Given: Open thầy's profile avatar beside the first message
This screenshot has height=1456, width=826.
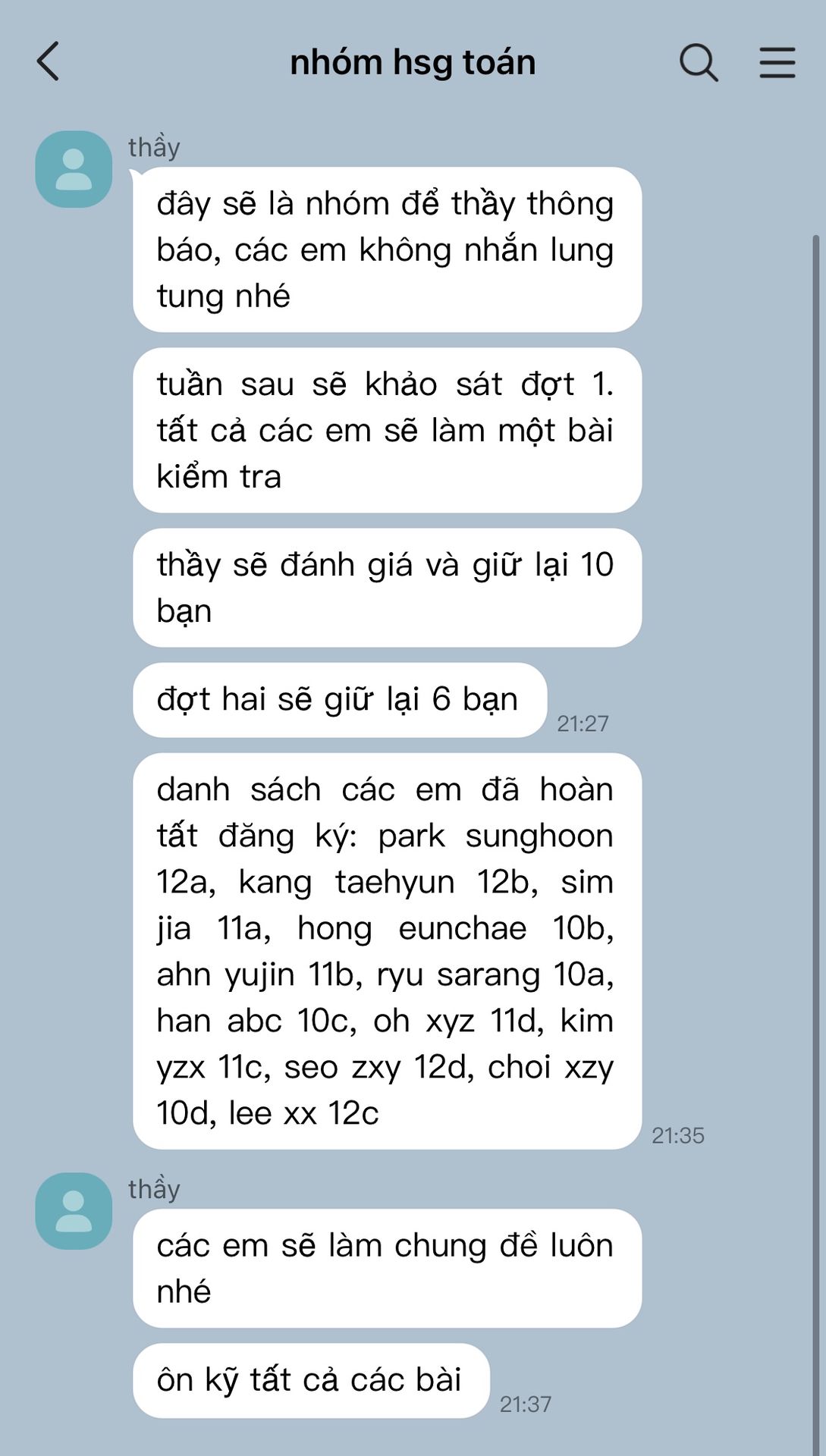Looking at the screenshot, I should [x=74, y=169].
